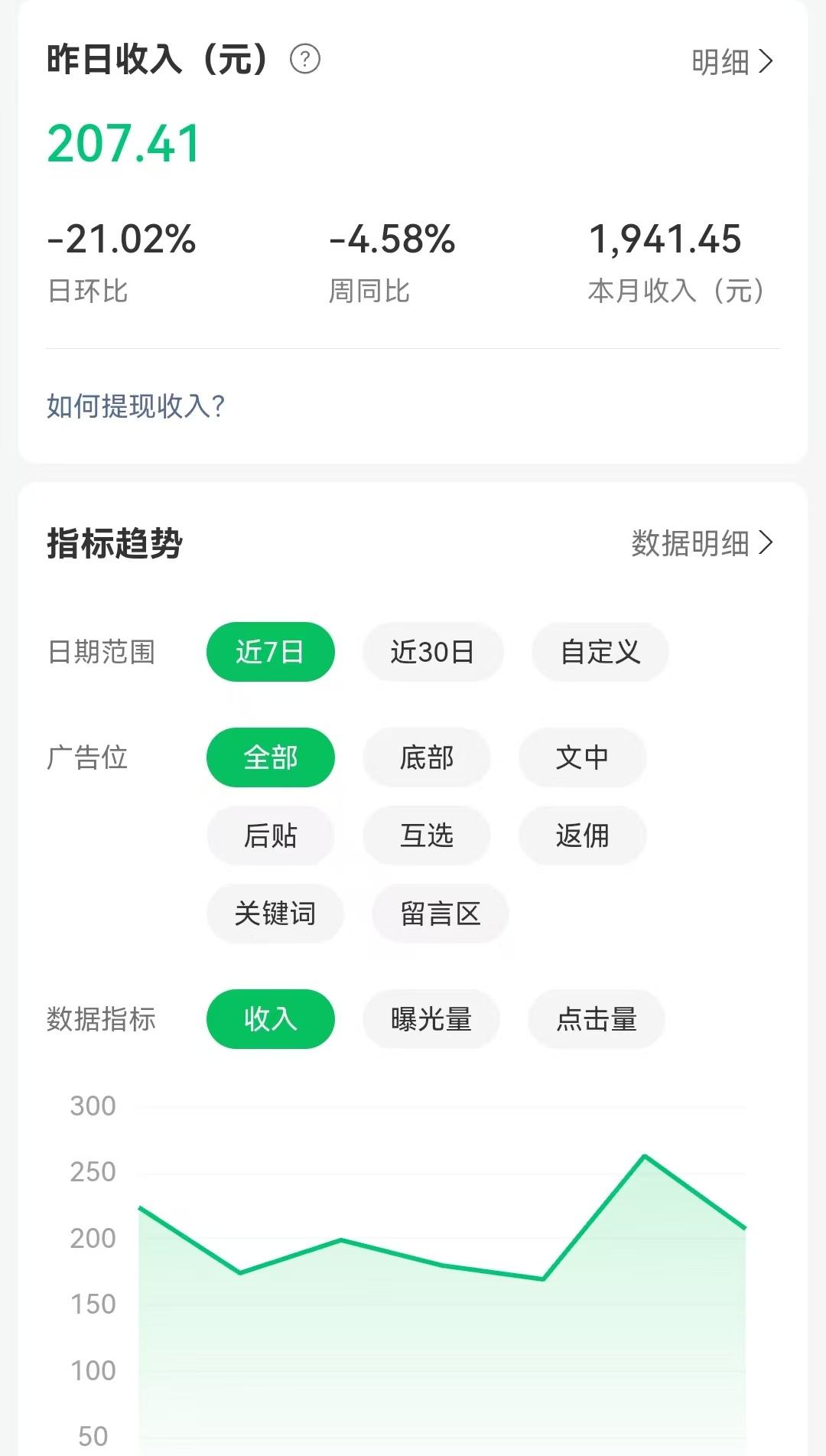Select the 全部 ad slot filter
This screenshot has height=1456, width=826.
pos(270,757)
